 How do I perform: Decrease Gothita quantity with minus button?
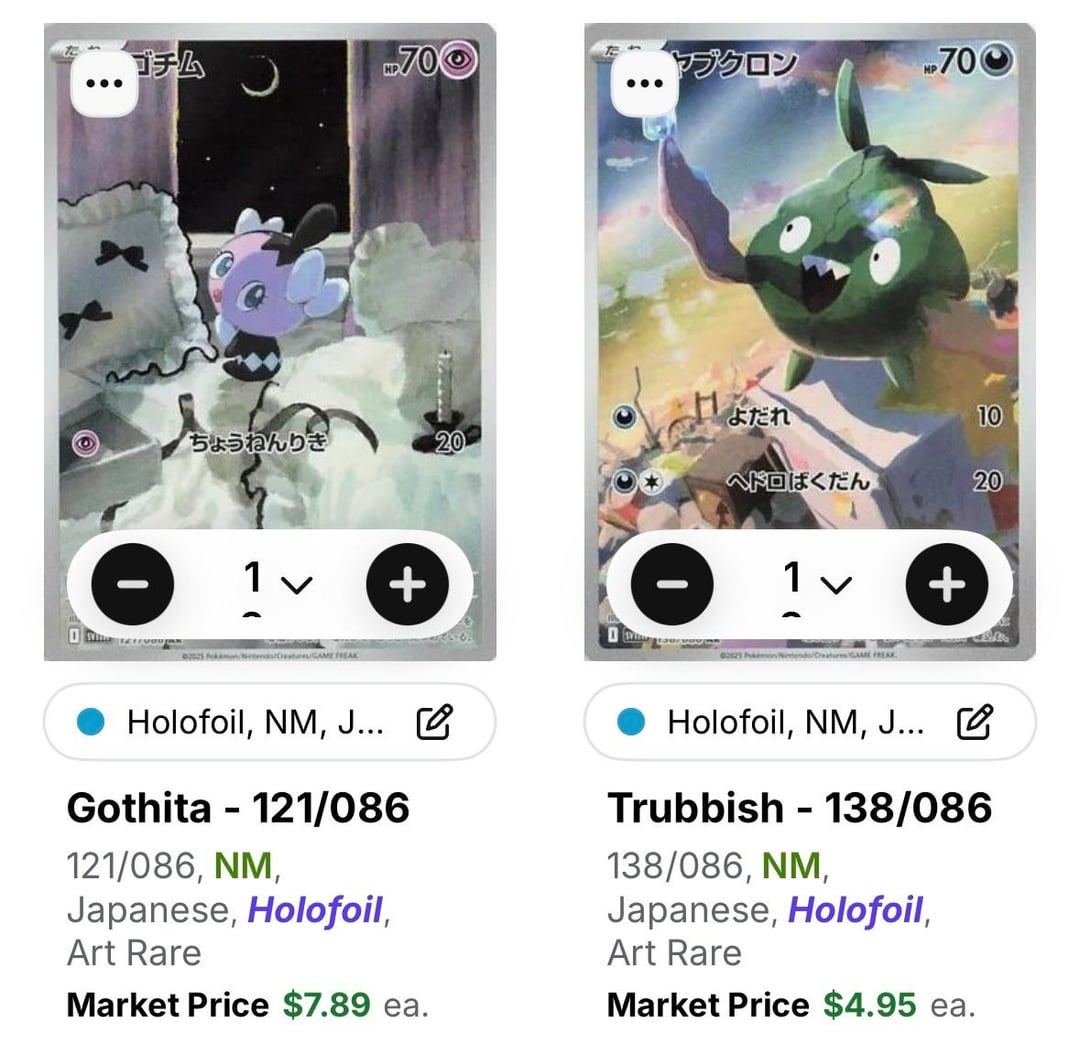point(133,585)
